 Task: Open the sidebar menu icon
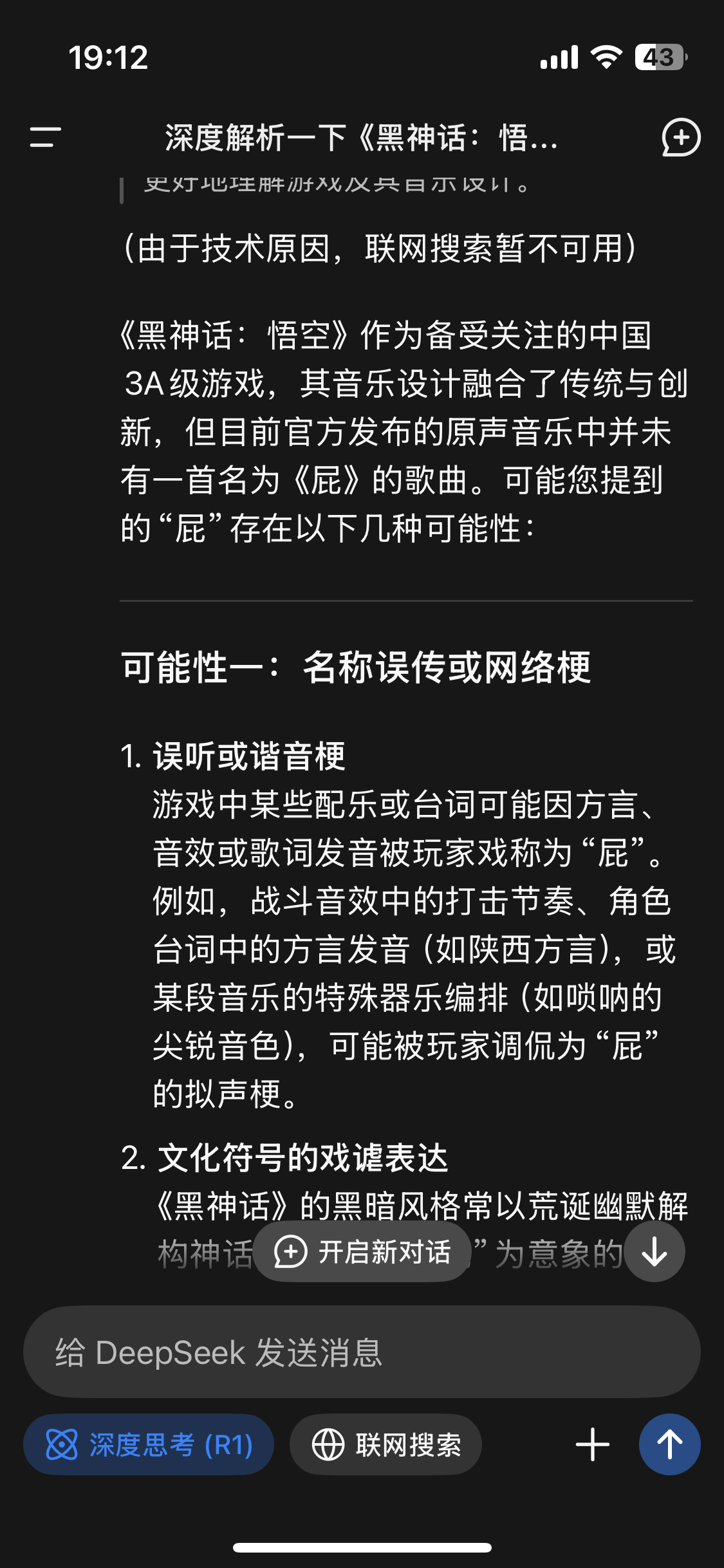[x=45, y=137]
